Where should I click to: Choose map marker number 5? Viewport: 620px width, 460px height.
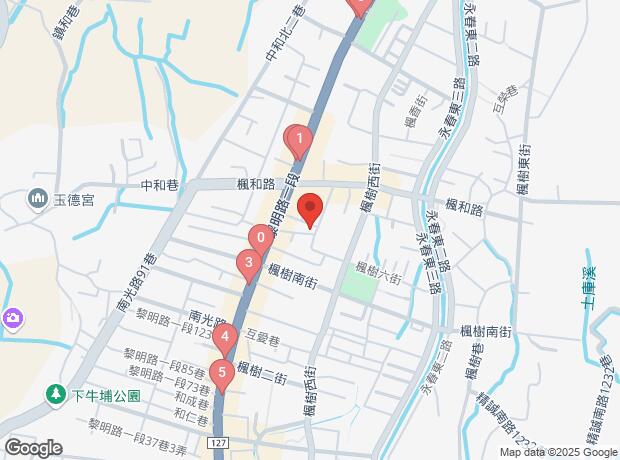click(x=222, y=373)
